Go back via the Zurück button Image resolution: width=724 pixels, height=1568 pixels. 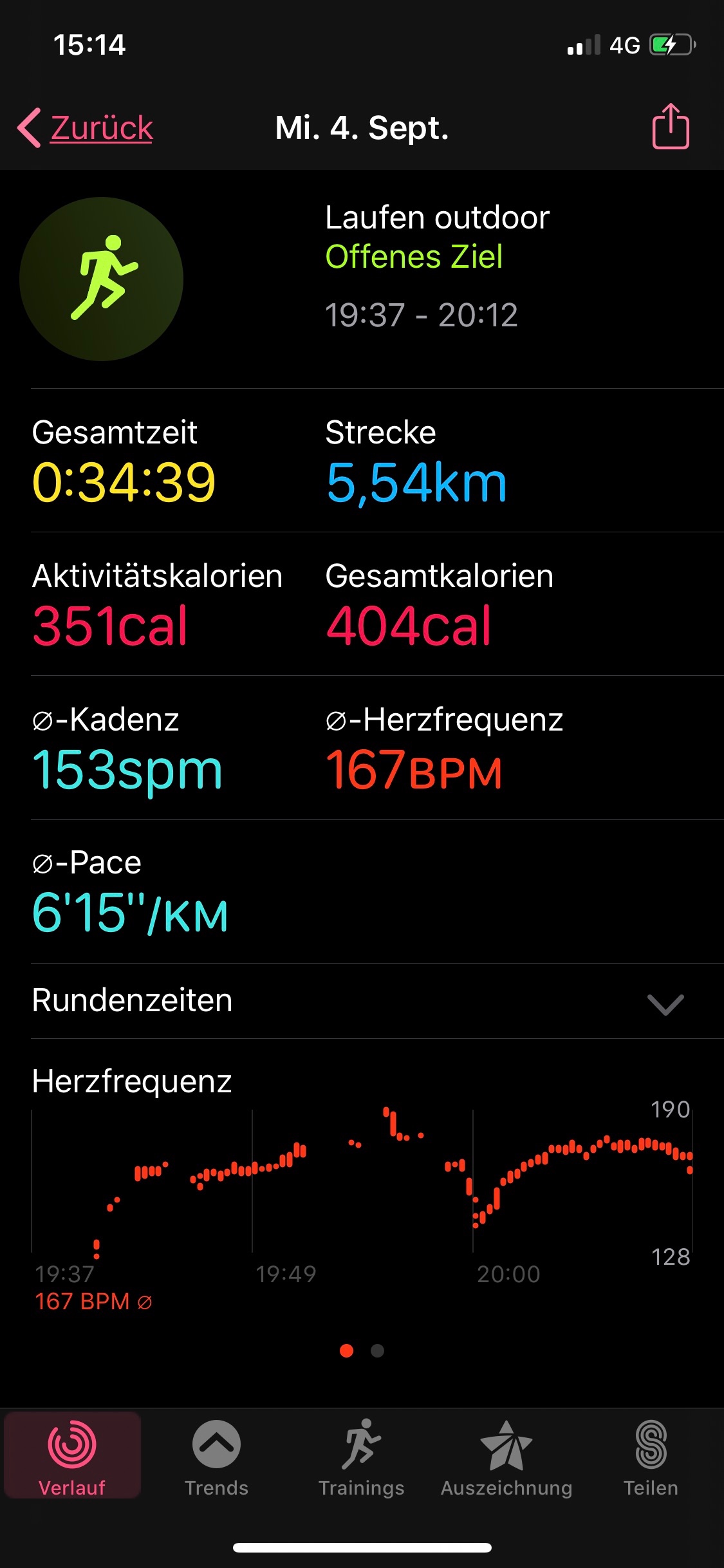[87, 127]
